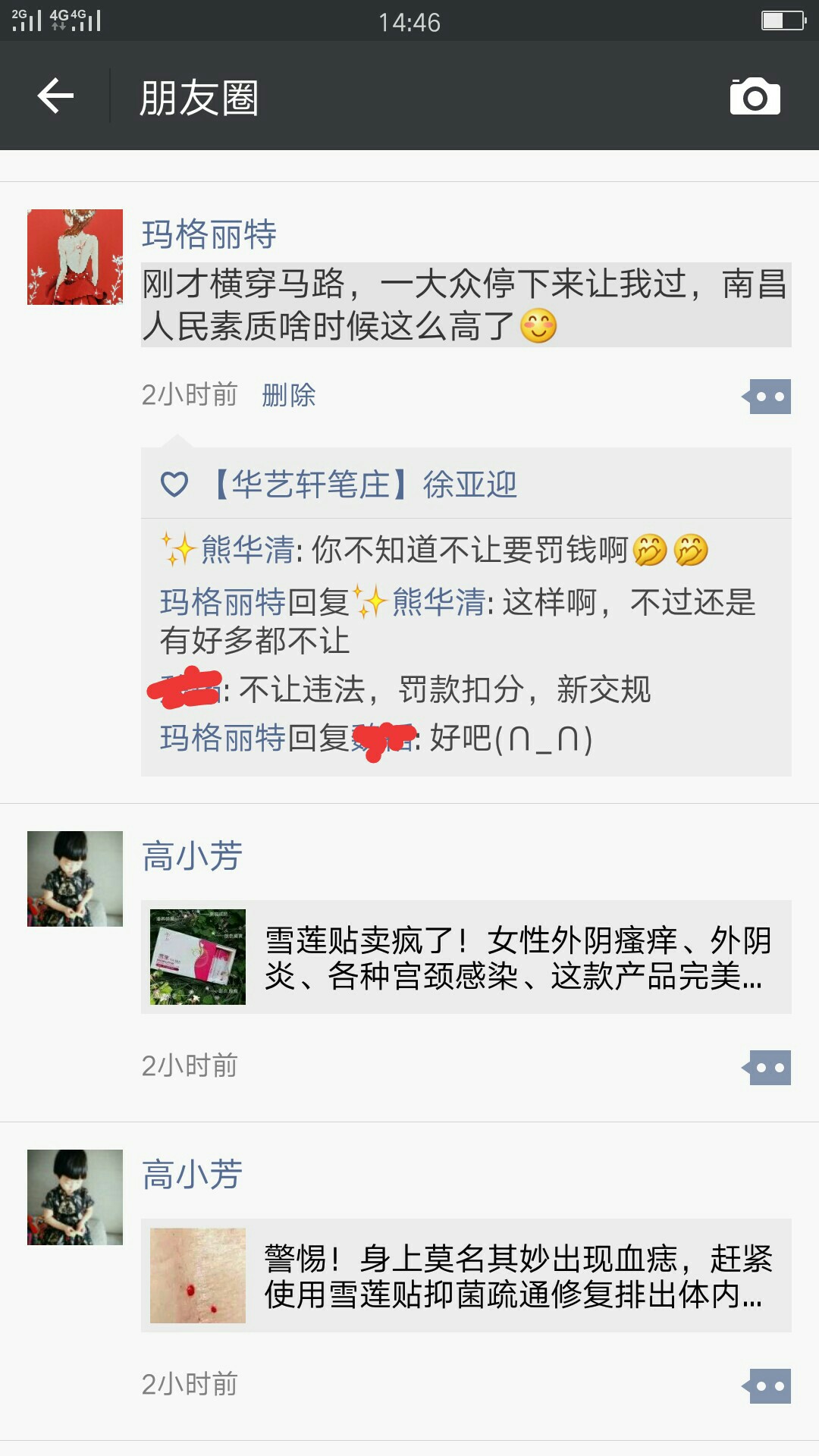Go back from 朋友圈
This screenshot has width=819, height=1456.
click(x=55, y=96)
